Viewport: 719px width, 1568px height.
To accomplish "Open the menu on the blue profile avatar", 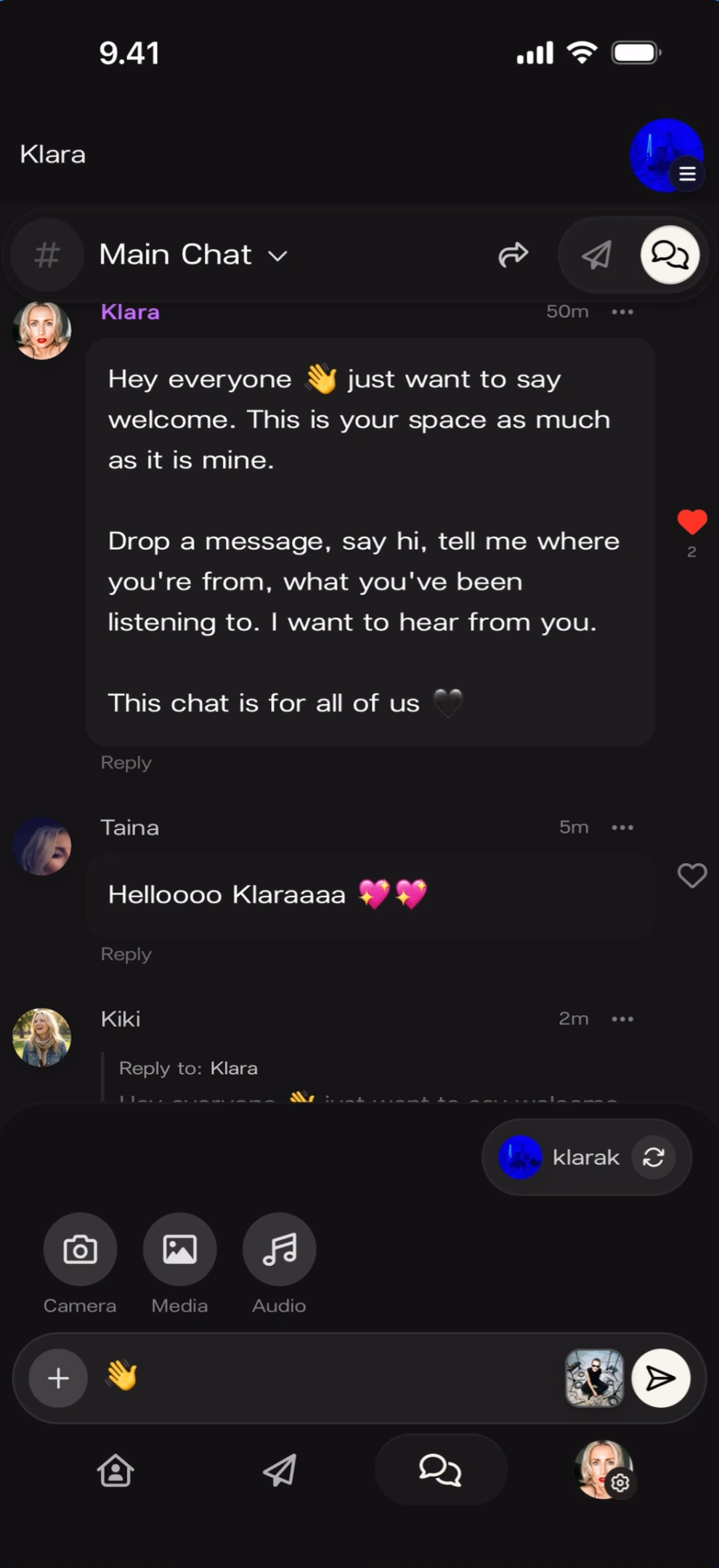I will pos(686,174).
